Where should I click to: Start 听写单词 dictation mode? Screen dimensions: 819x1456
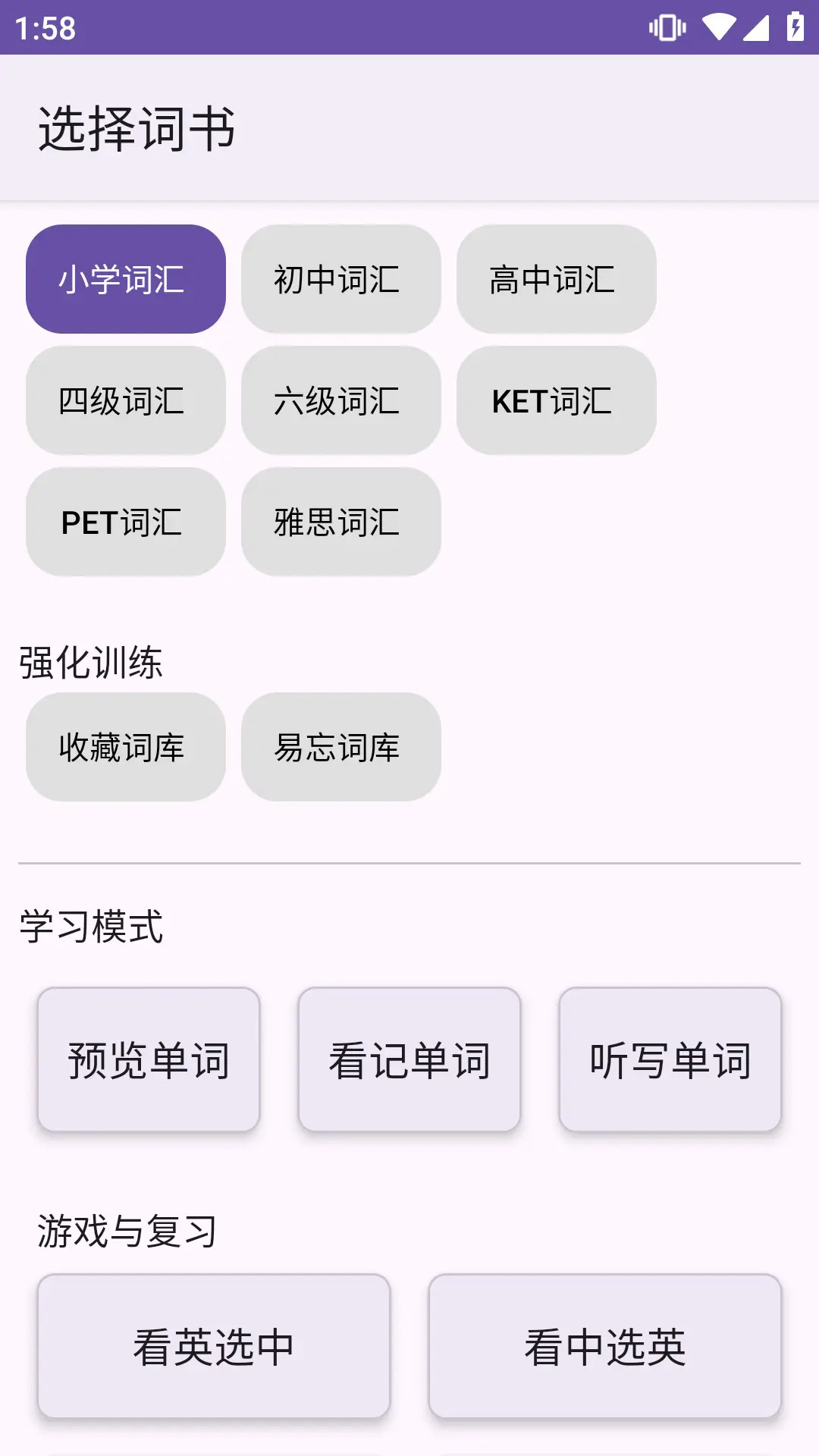[670, 1062]
